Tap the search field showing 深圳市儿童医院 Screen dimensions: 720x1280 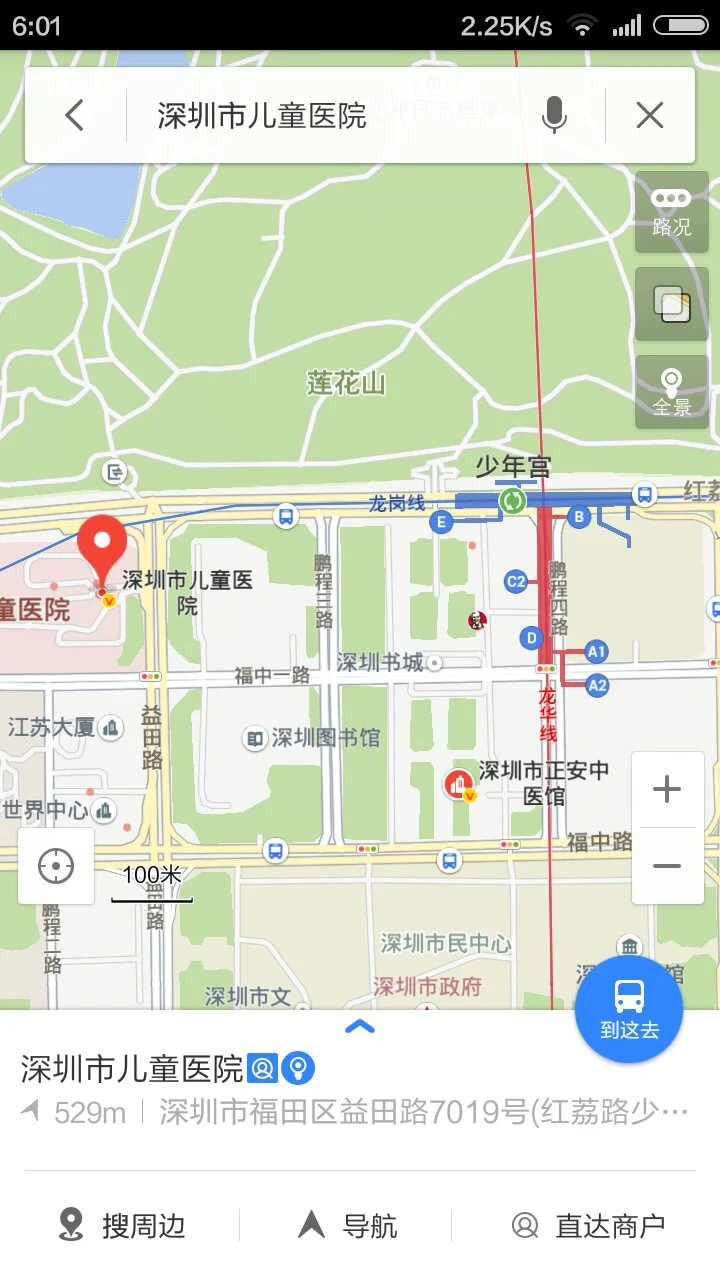(x=300, y=115)
